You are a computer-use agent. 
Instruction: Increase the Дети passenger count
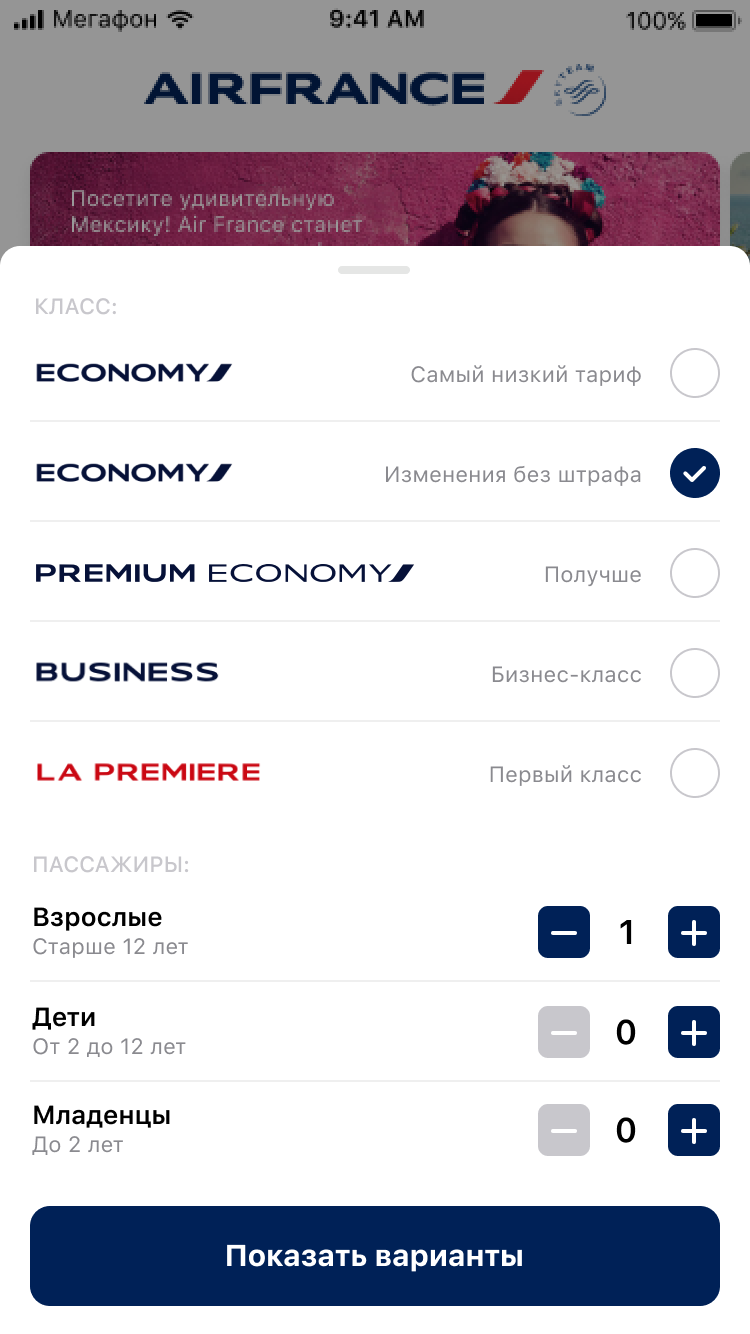[694, 1032]
